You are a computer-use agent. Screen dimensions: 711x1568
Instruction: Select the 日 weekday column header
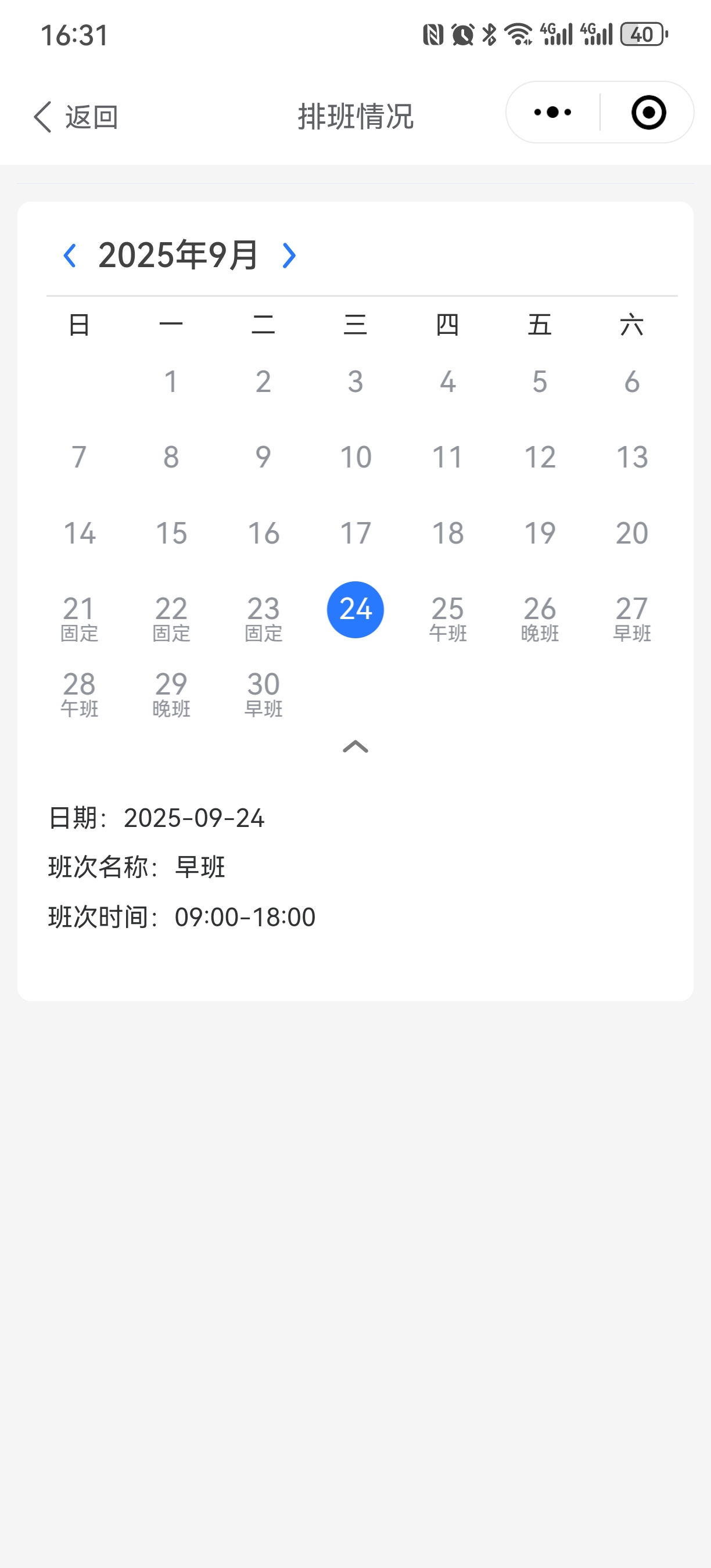tap(80, 325)
